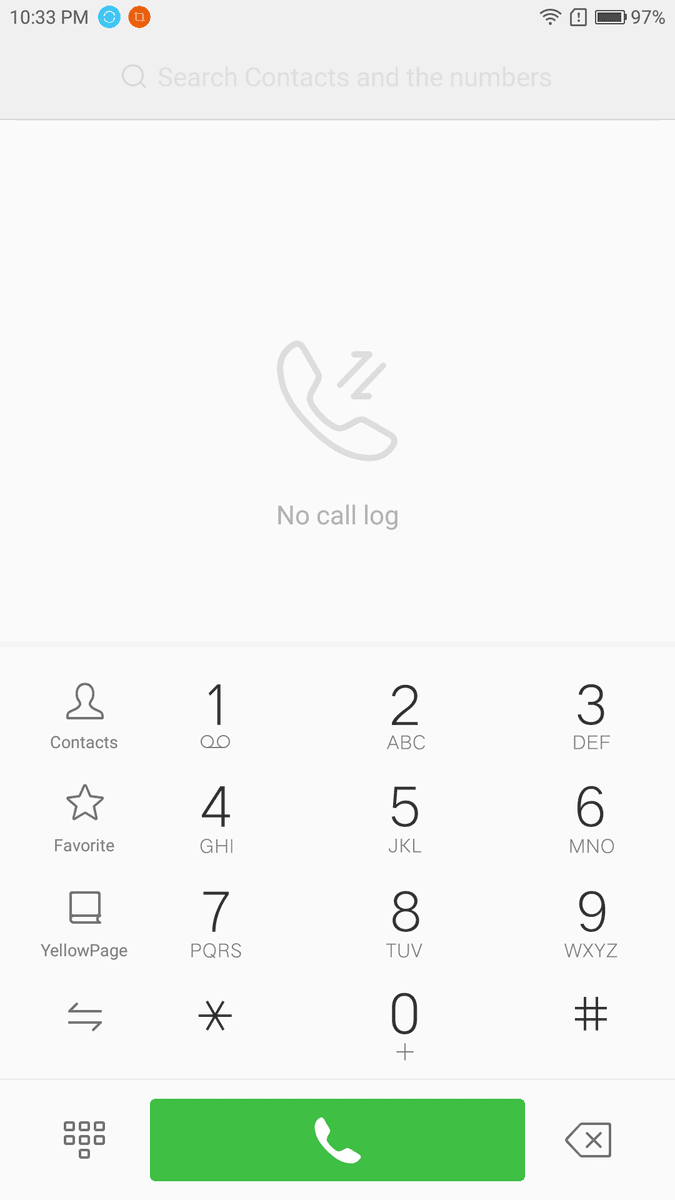The width and height of the screenshot is (675, 1200).
Task: Dial digit 4 GHI
Action: pos(216,819)
